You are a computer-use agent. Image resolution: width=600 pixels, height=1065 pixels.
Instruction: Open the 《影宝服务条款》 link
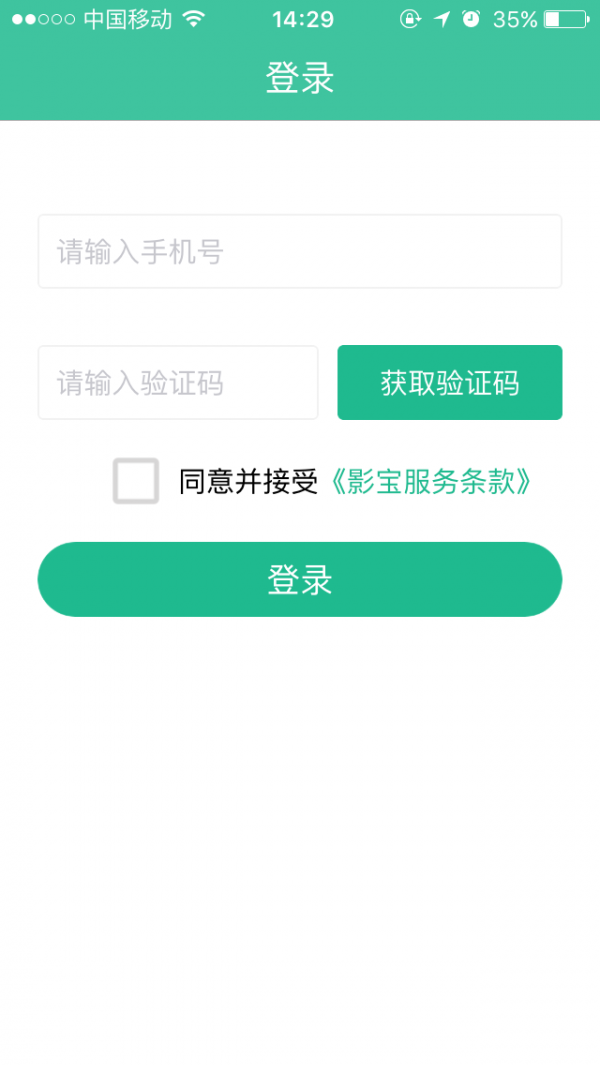pyautogui.click(x=430, y=482)
